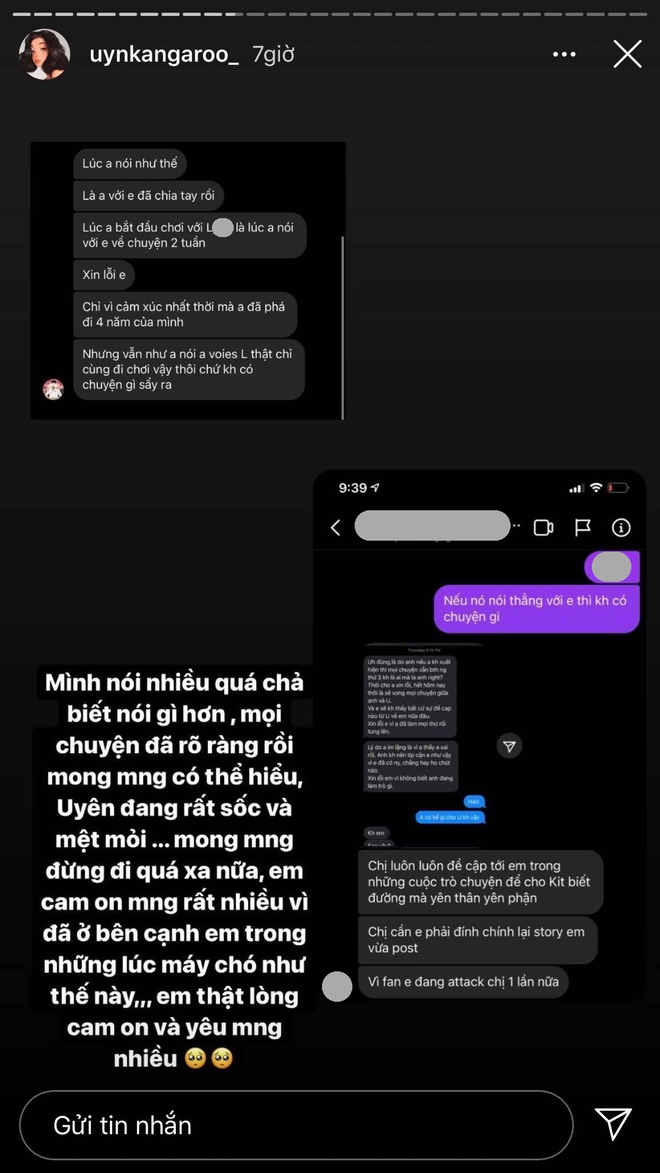The image size is (660, 1173).
Task: Share this story via paper plane
Action: click(x=613, y=1125)
